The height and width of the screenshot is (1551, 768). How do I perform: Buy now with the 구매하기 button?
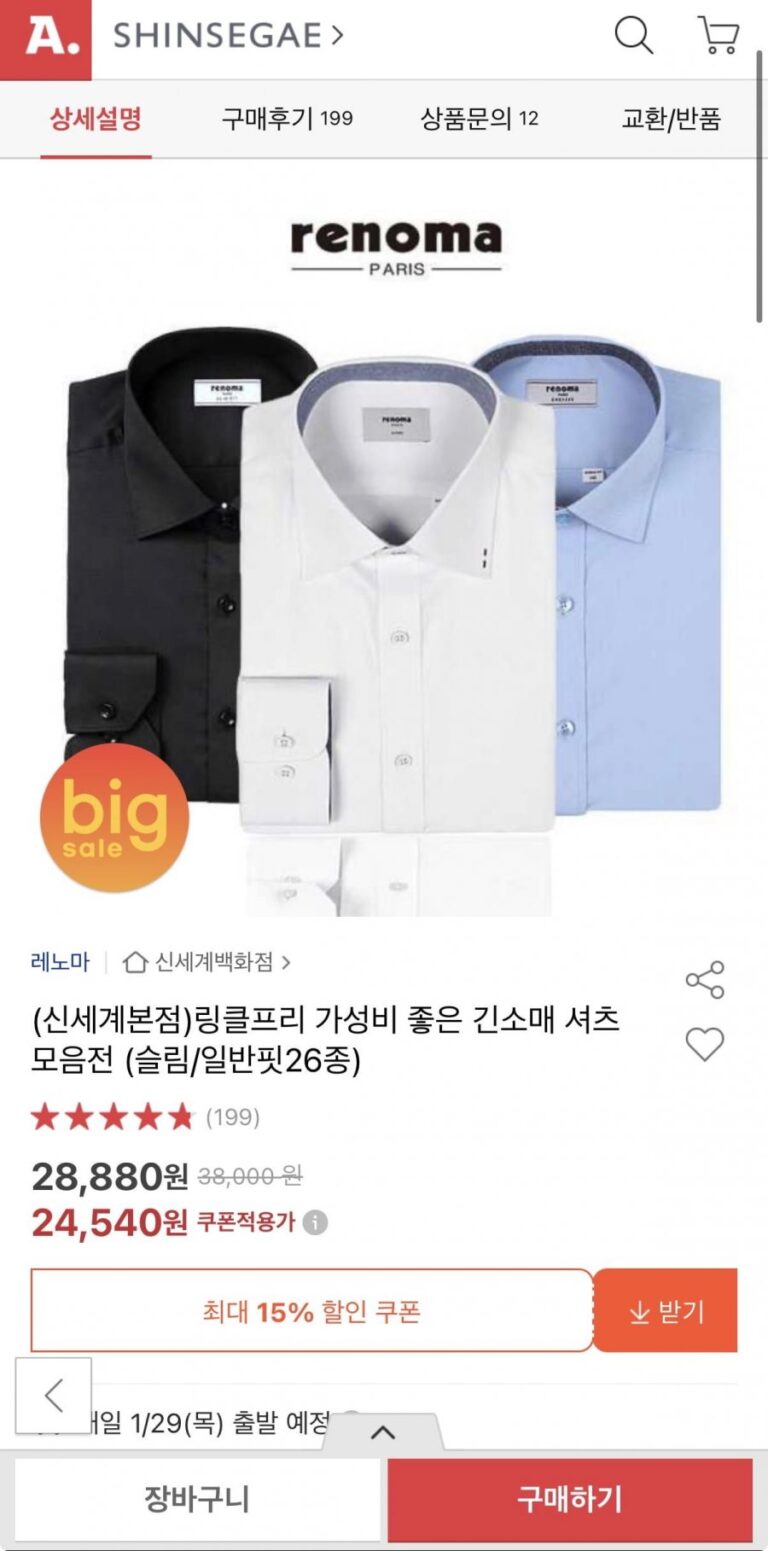pyautogui.click(x=569, y=1499)
